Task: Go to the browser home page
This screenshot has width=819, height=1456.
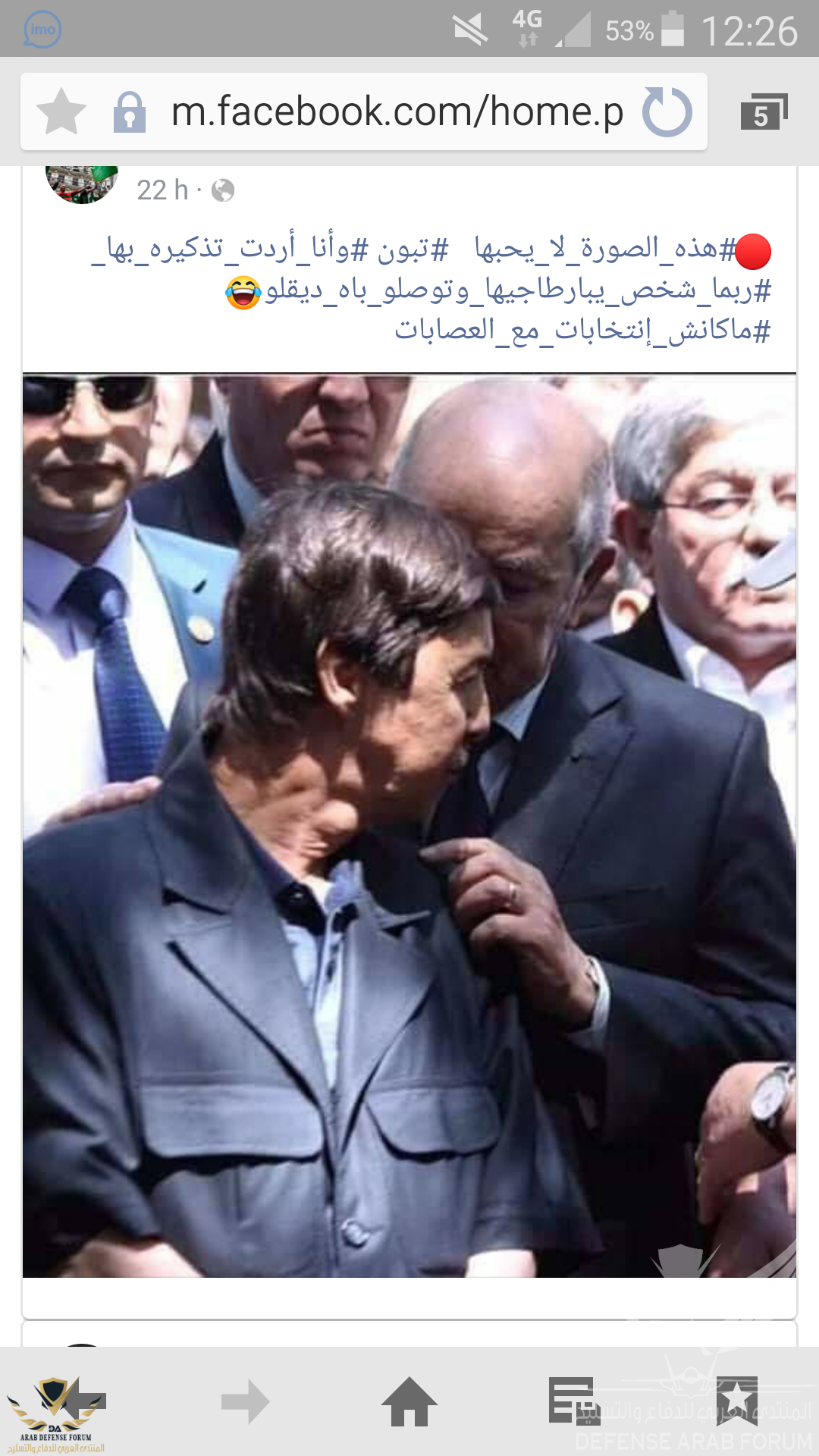Action: click(x=409, y=1401)
